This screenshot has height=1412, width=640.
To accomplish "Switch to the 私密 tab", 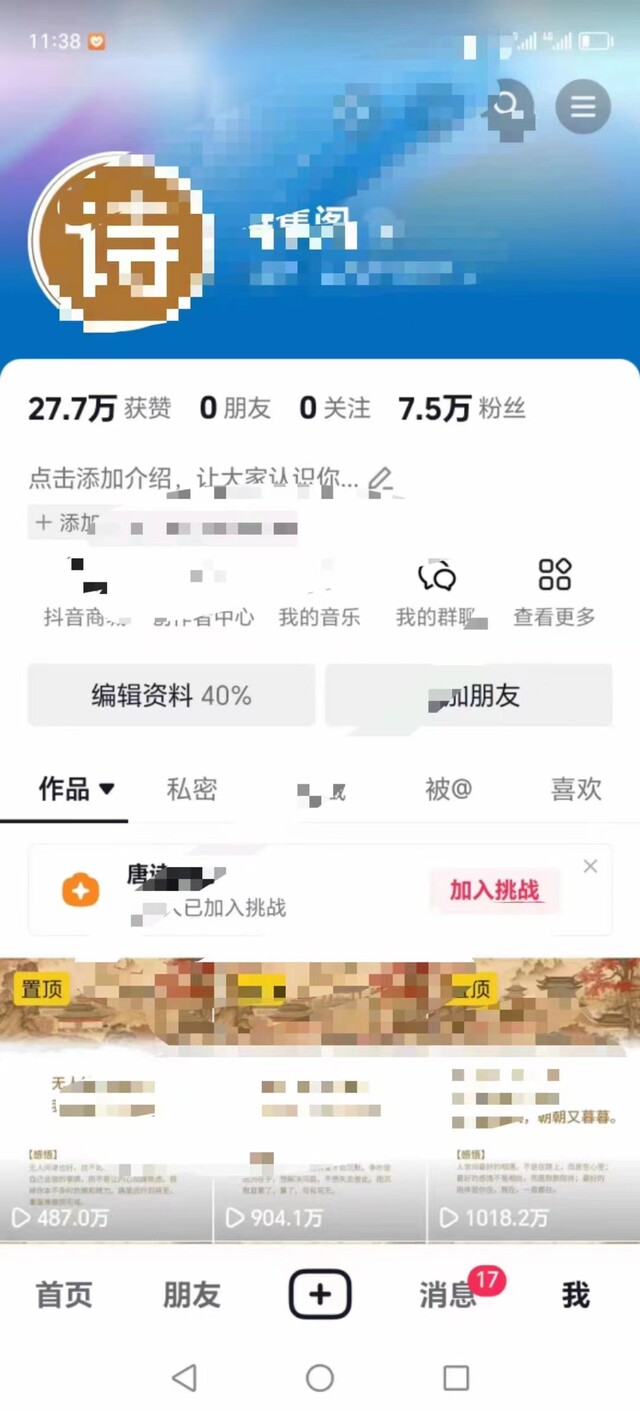I will tap(192, 789).
